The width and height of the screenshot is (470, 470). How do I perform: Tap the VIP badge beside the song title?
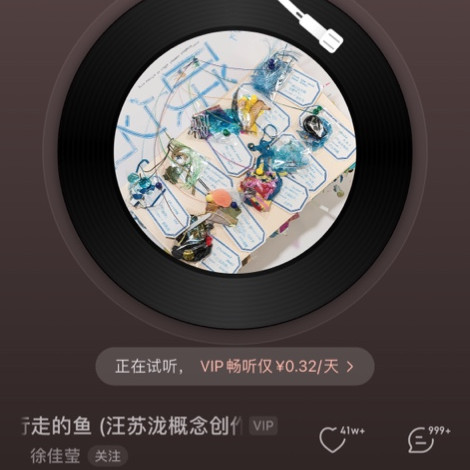(x=263, y=426)
